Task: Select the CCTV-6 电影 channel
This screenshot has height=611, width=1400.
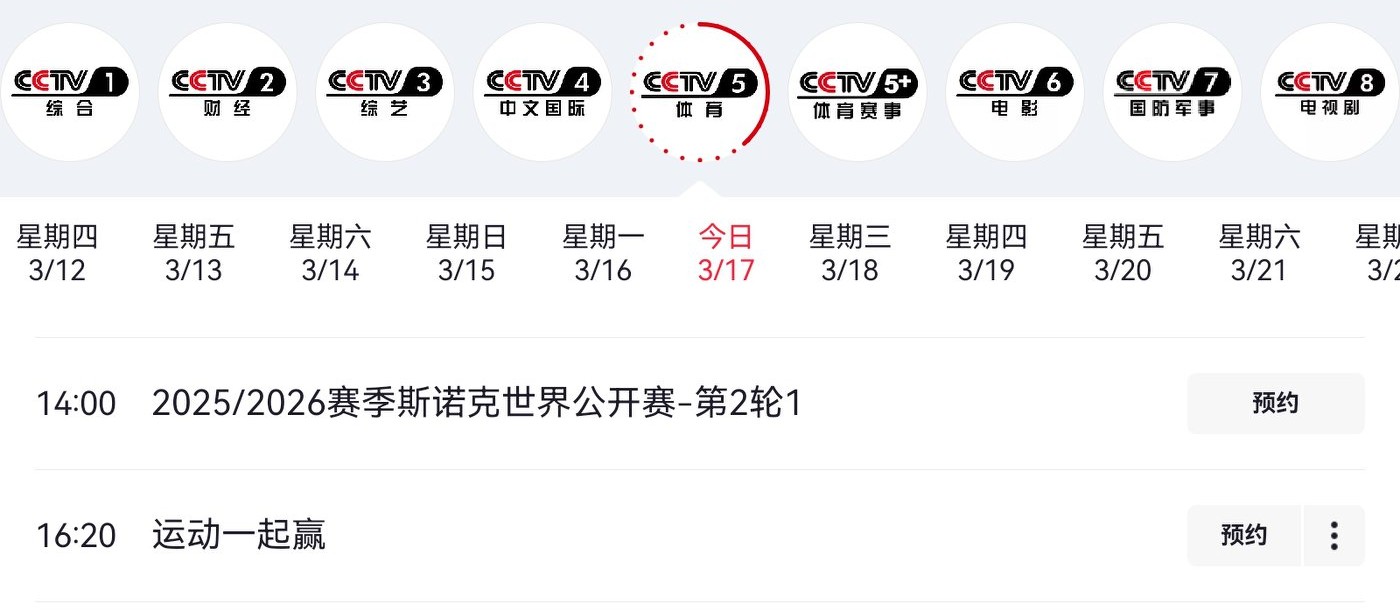Action: tap(1014, 92)
